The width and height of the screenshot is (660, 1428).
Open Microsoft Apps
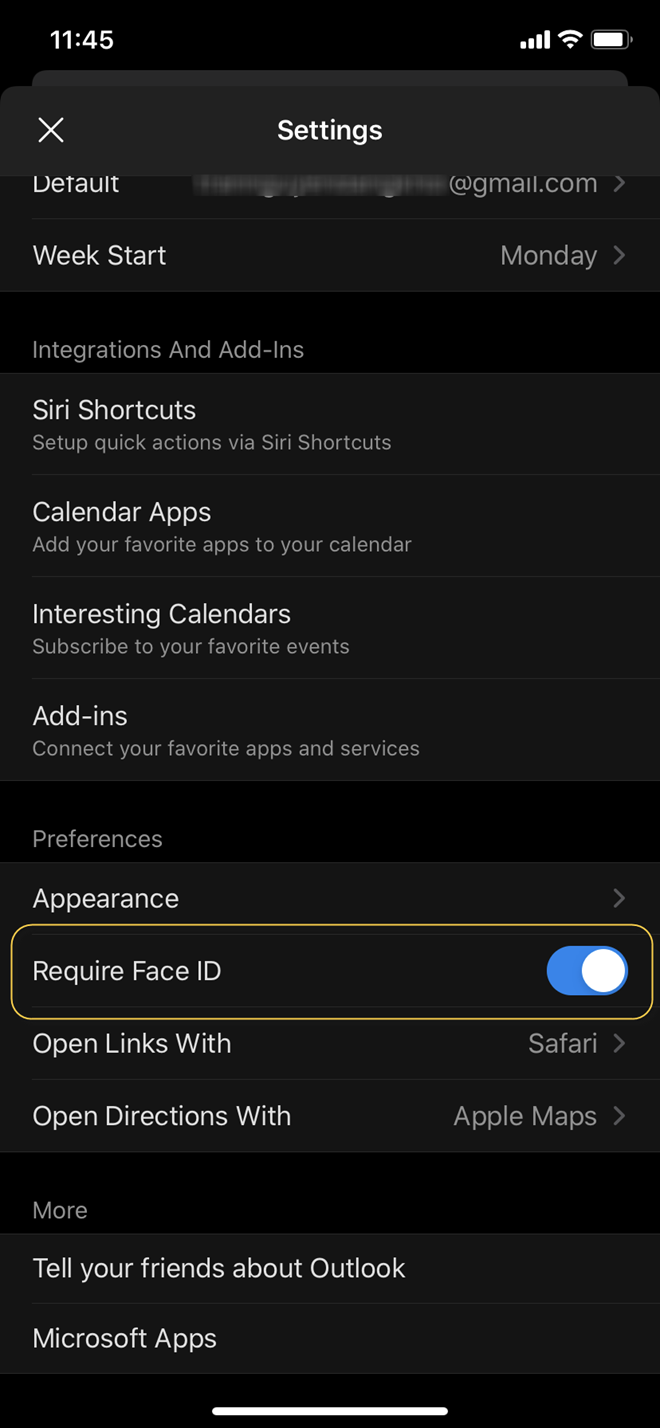(330, 1338)
